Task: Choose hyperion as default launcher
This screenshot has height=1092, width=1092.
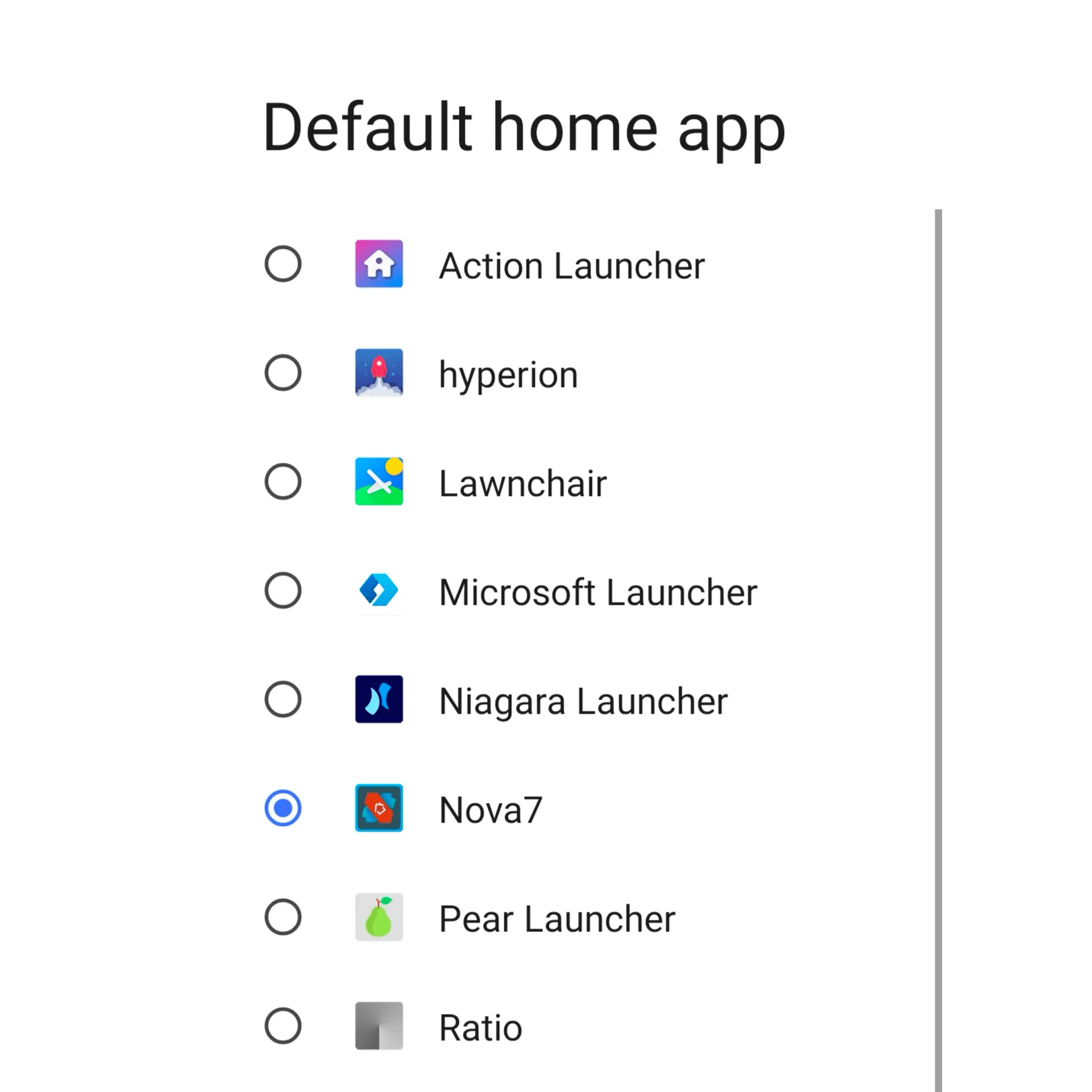Action: tap(283, 373)
